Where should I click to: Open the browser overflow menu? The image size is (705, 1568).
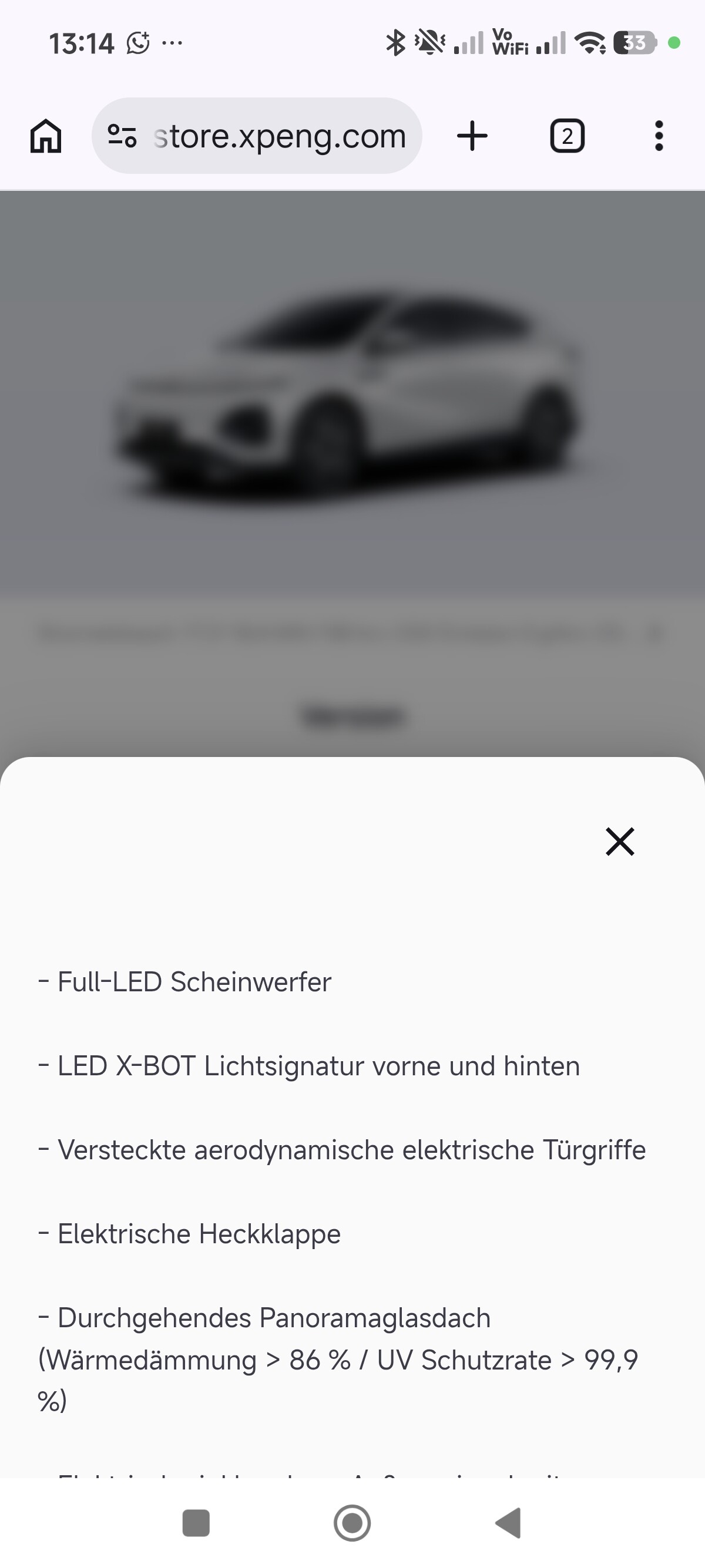point(658,136)
